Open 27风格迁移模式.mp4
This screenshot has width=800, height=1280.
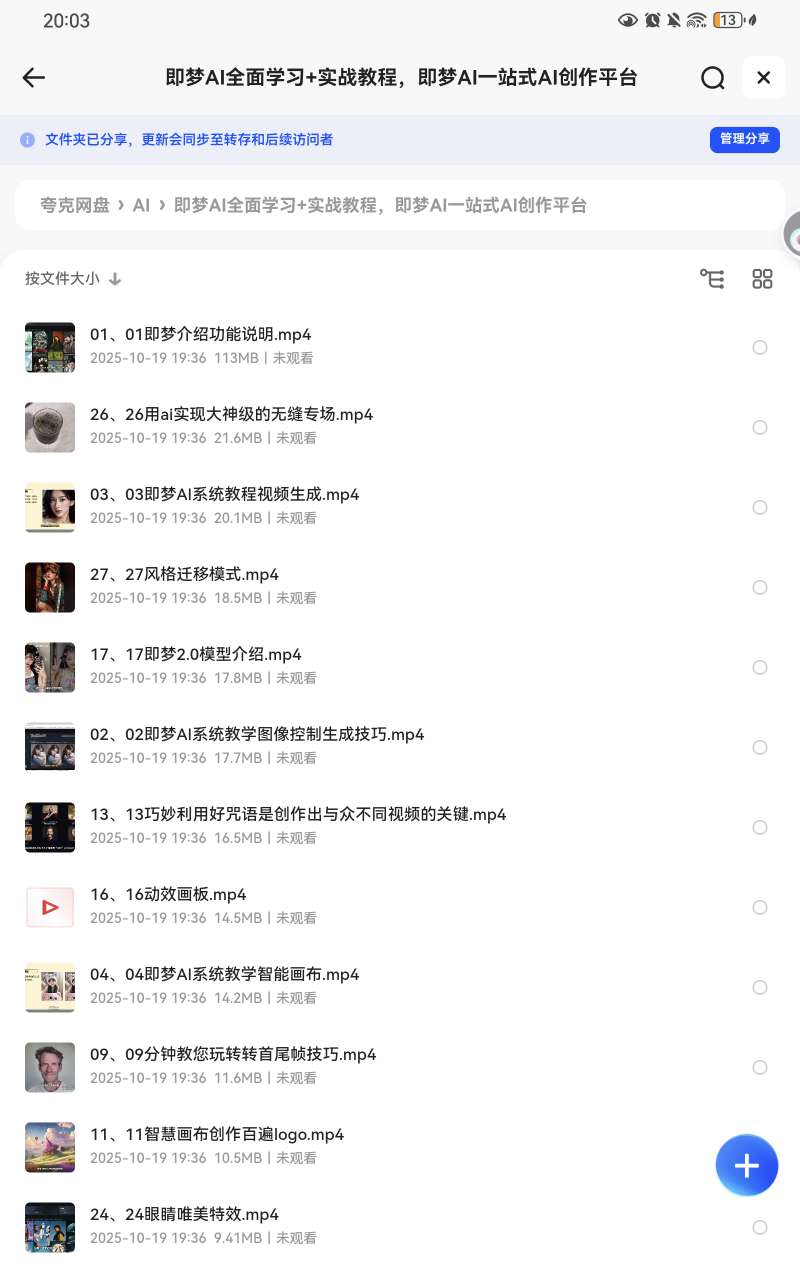click(x=184, y=575)
